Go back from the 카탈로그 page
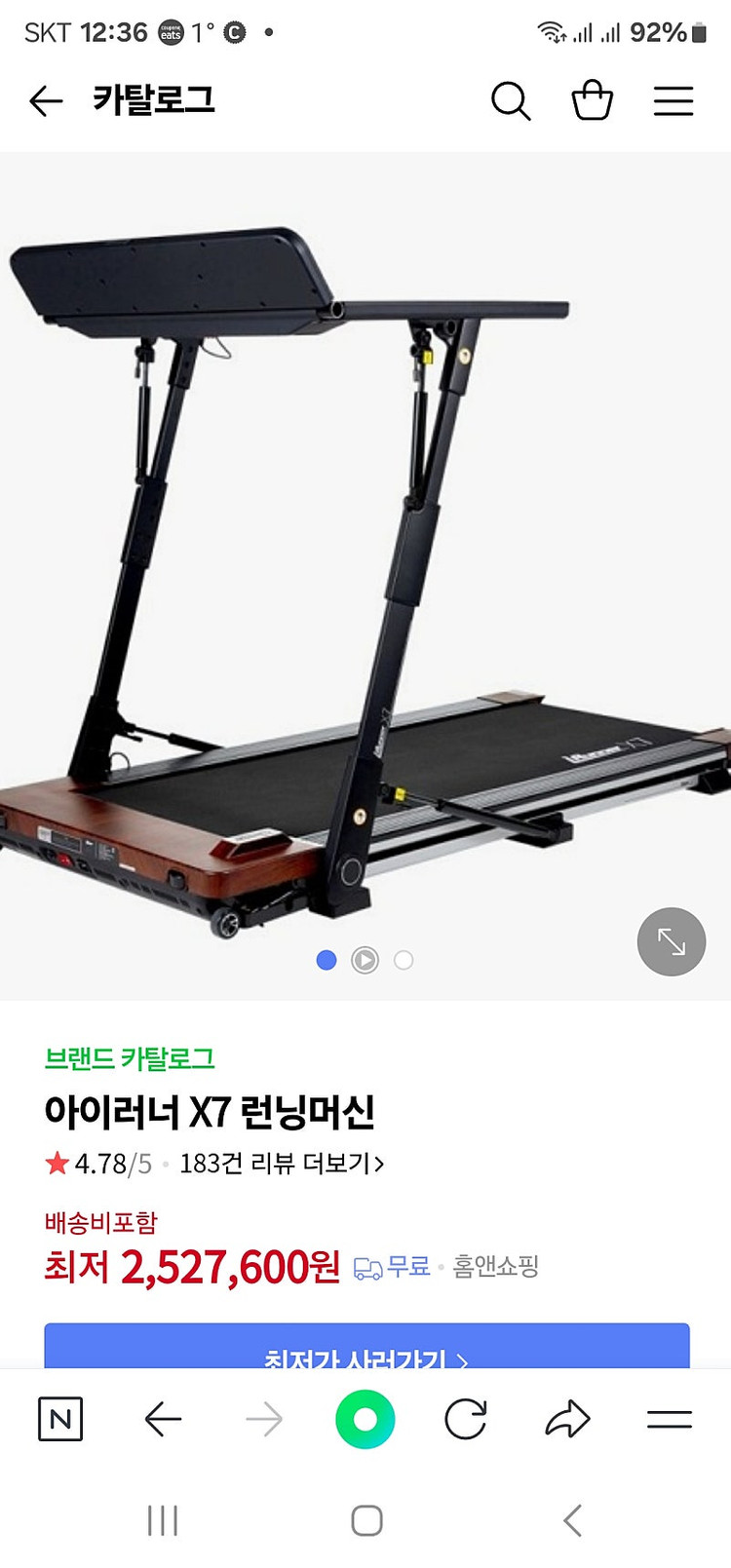The height and width of the screenshot is (1568, 731). coord(46,100)
